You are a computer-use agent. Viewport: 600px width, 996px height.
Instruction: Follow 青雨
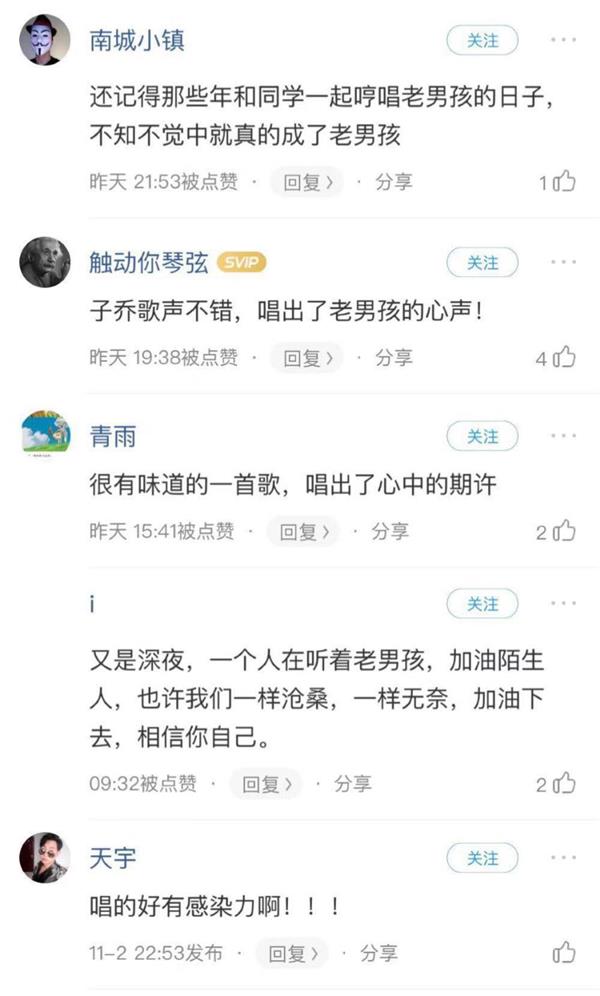click(482, 436)
